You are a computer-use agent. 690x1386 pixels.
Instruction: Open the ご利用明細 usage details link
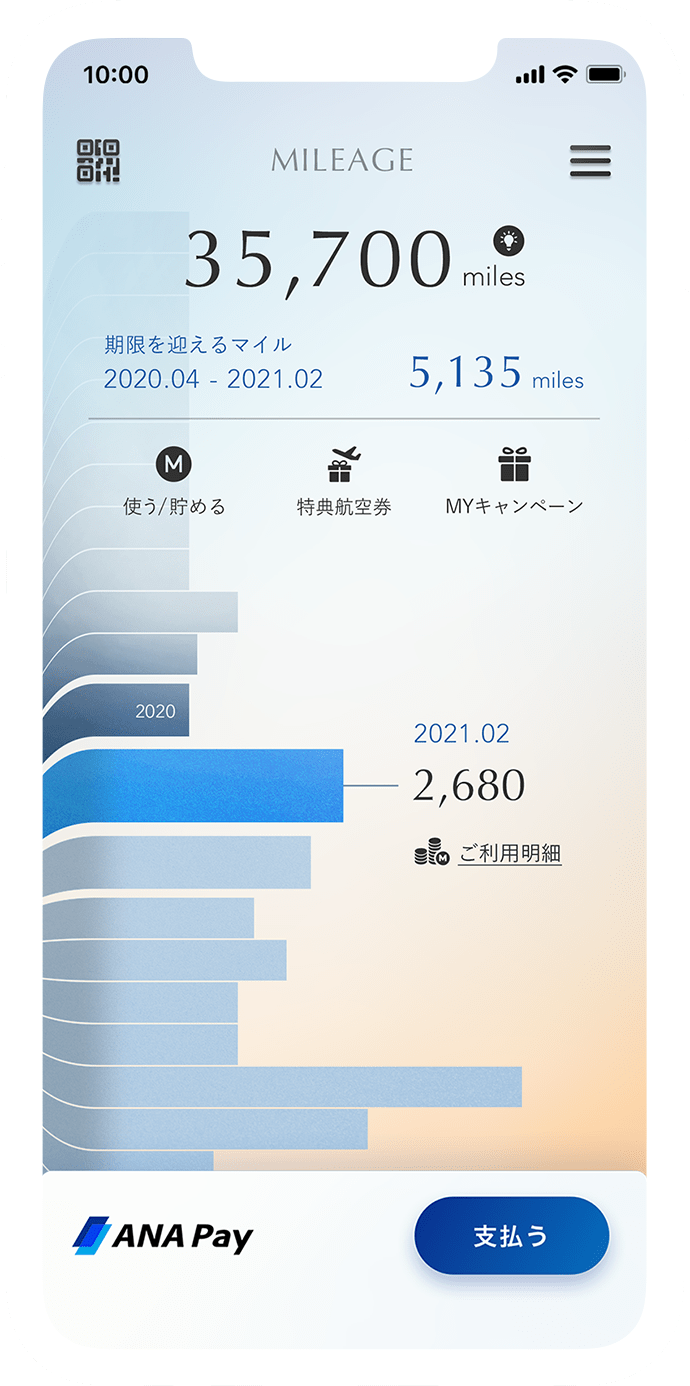click(x=509, y=854)
